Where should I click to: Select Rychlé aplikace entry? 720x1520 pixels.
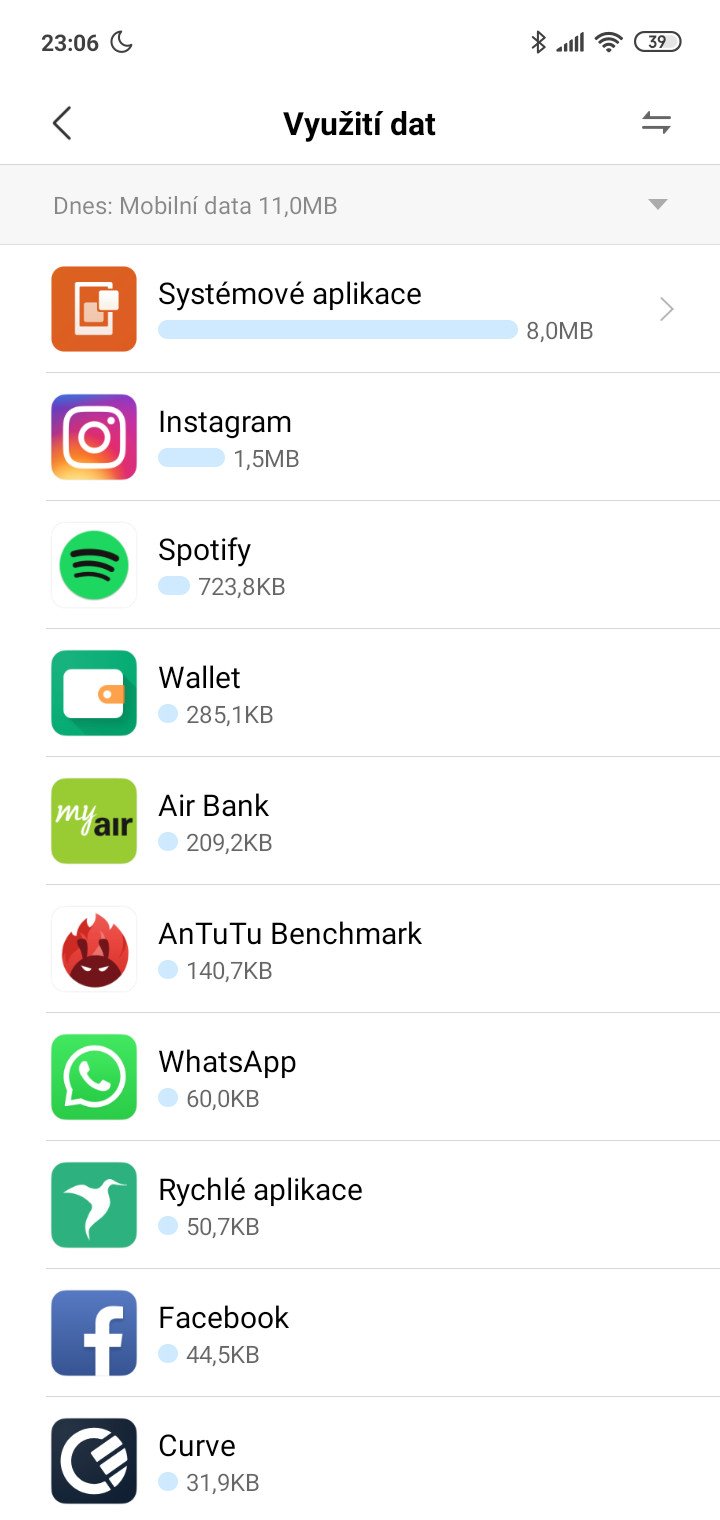click(360, 1205)
